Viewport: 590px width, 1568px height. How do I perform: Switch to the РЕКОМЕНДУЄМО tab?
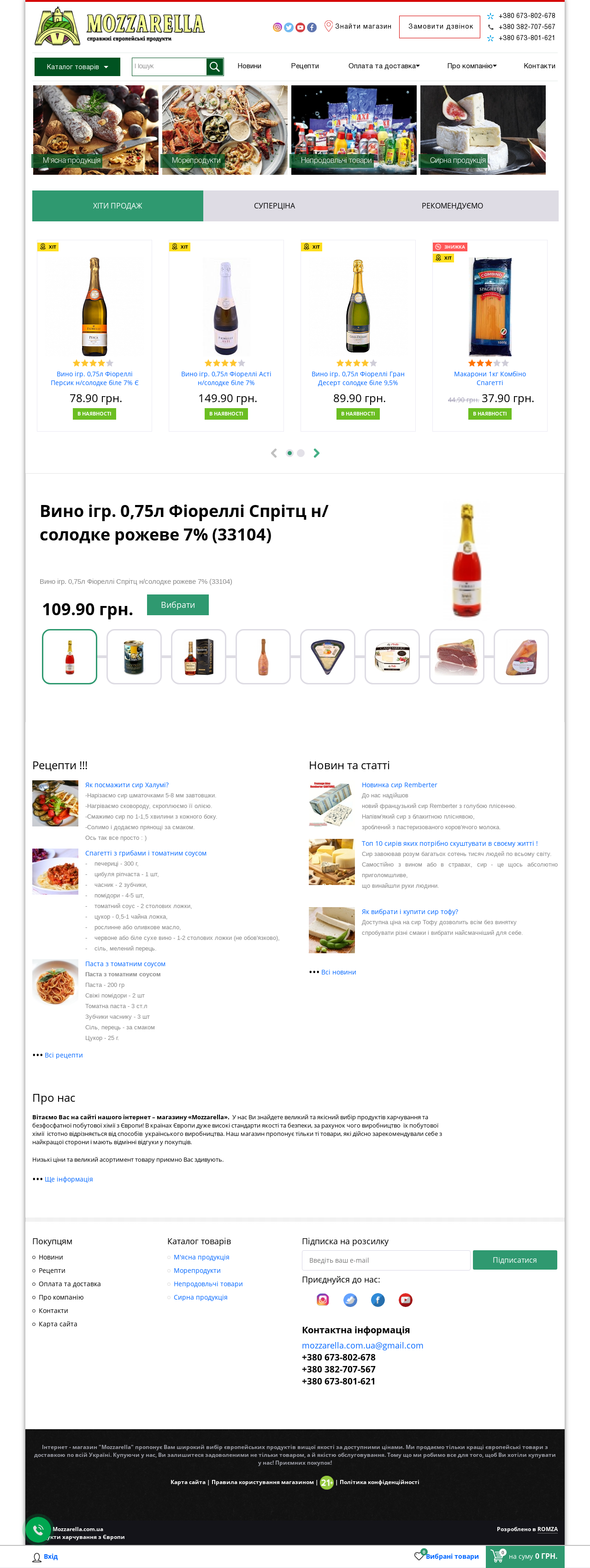[x=452, y=206]
